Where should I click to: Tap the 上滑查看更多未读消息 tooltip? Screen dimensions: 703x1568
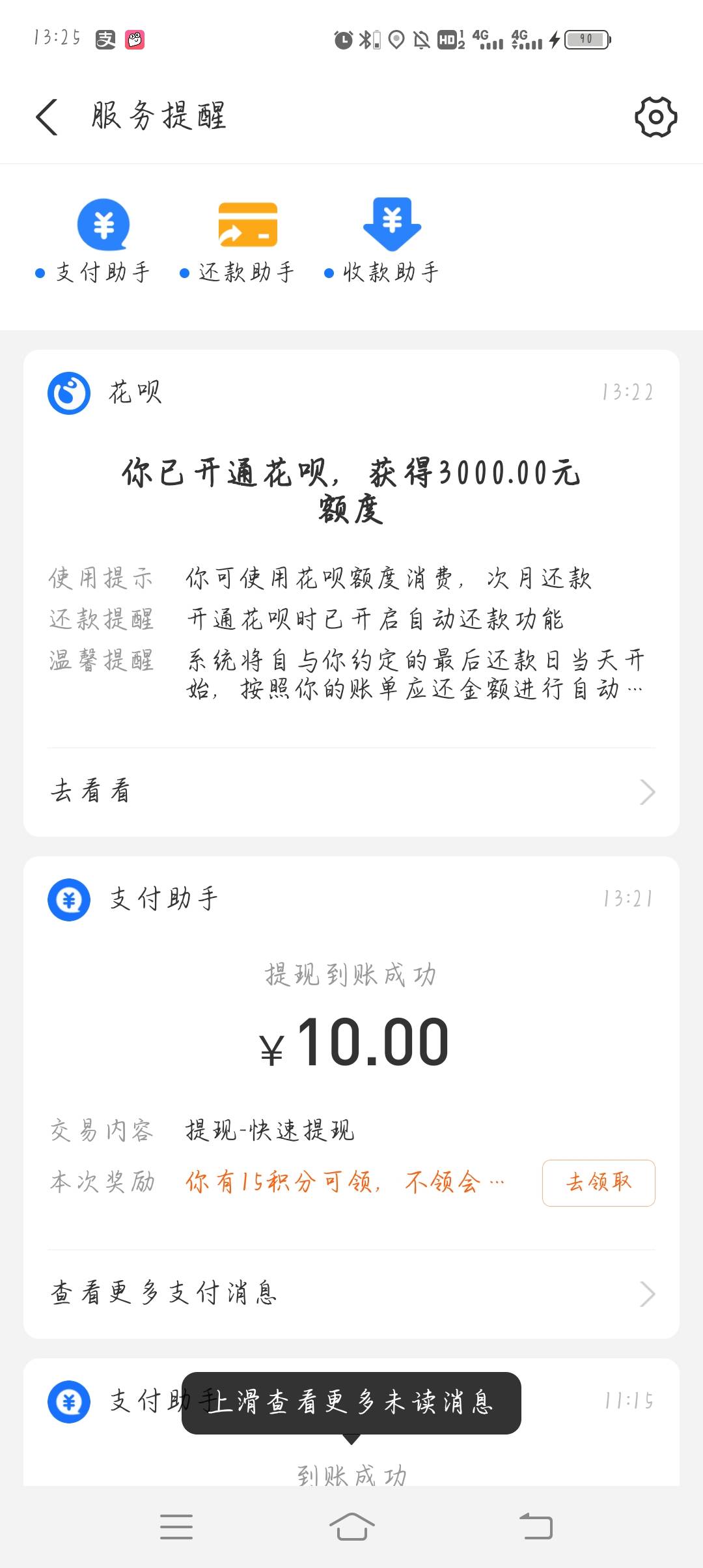click(351, 1403)
